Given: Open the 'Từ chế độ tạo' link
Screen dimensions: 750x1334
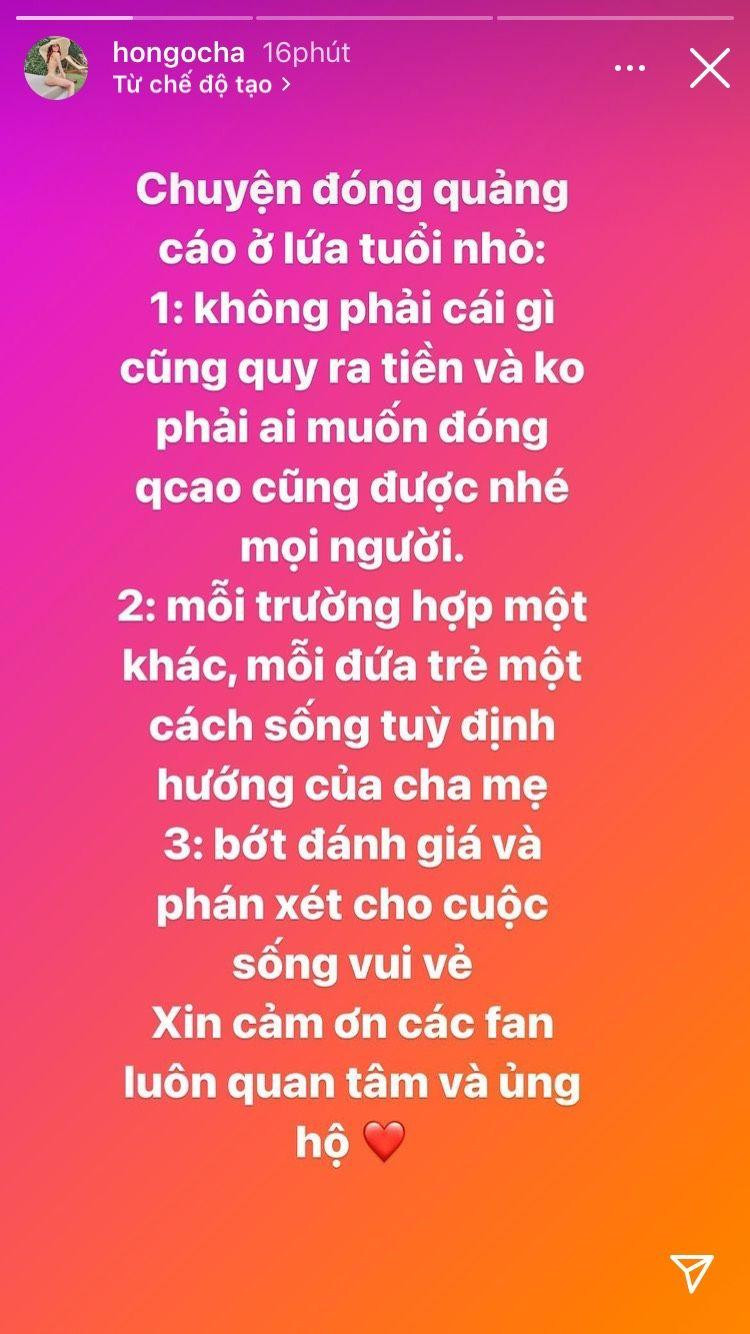Looking at the screenshot, I should point(201,84).
